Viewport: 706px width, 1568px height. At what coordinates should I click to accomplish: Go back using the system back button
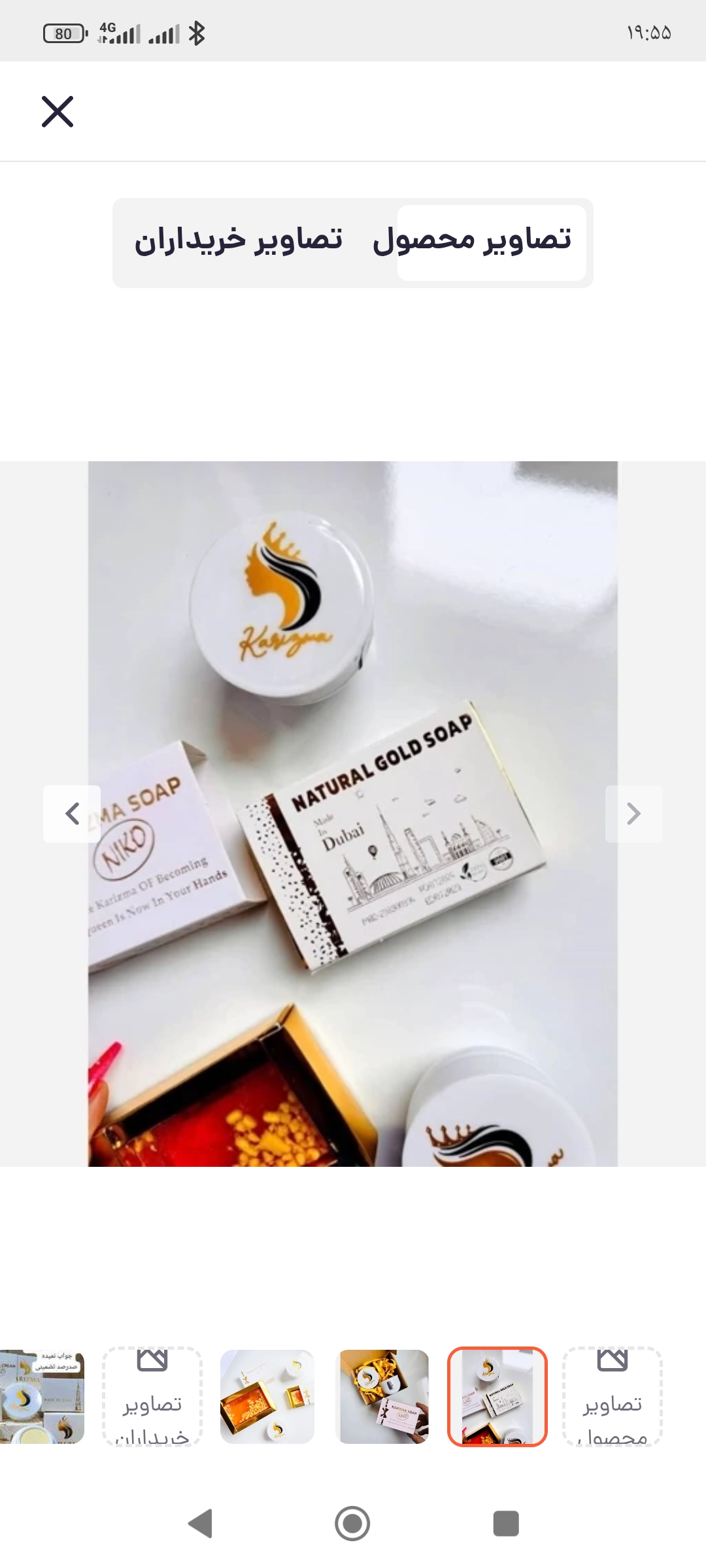[200, 1524]
